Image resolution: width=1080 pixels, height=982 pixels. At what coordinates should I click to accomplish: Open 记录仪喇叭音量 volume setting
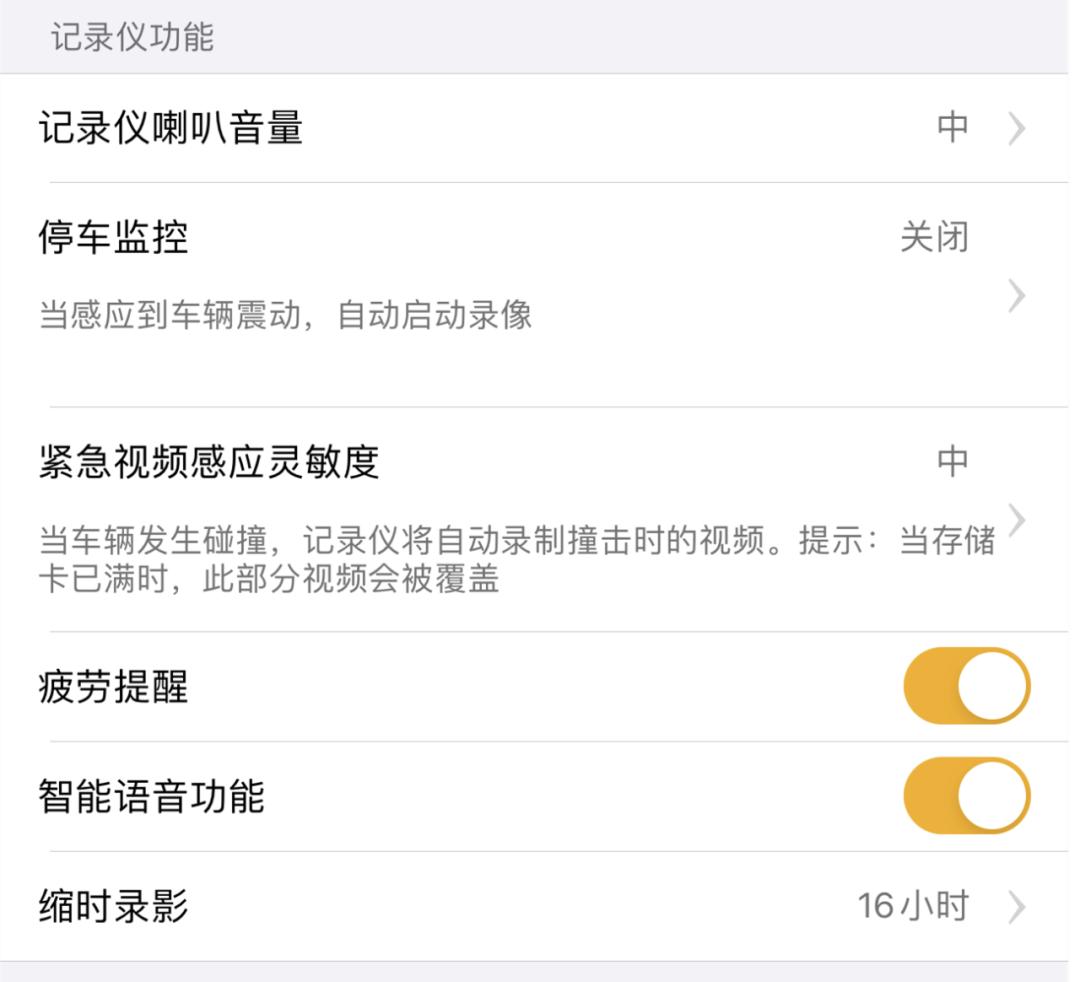pyautogui.click(x=540, y=128)
